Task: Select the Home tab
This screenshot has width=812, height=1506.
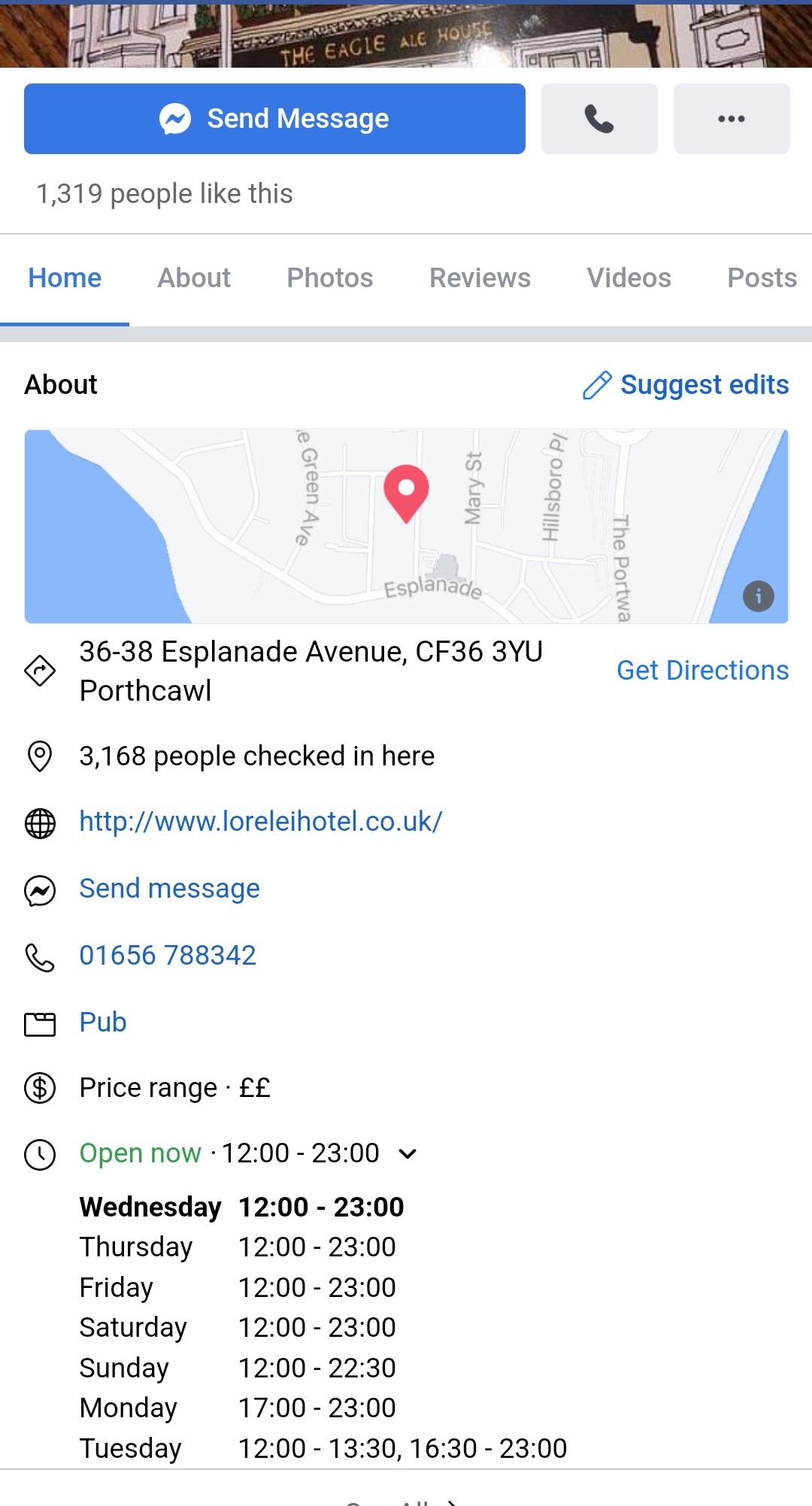Action: pyautogui.click(x=65, y=278)
